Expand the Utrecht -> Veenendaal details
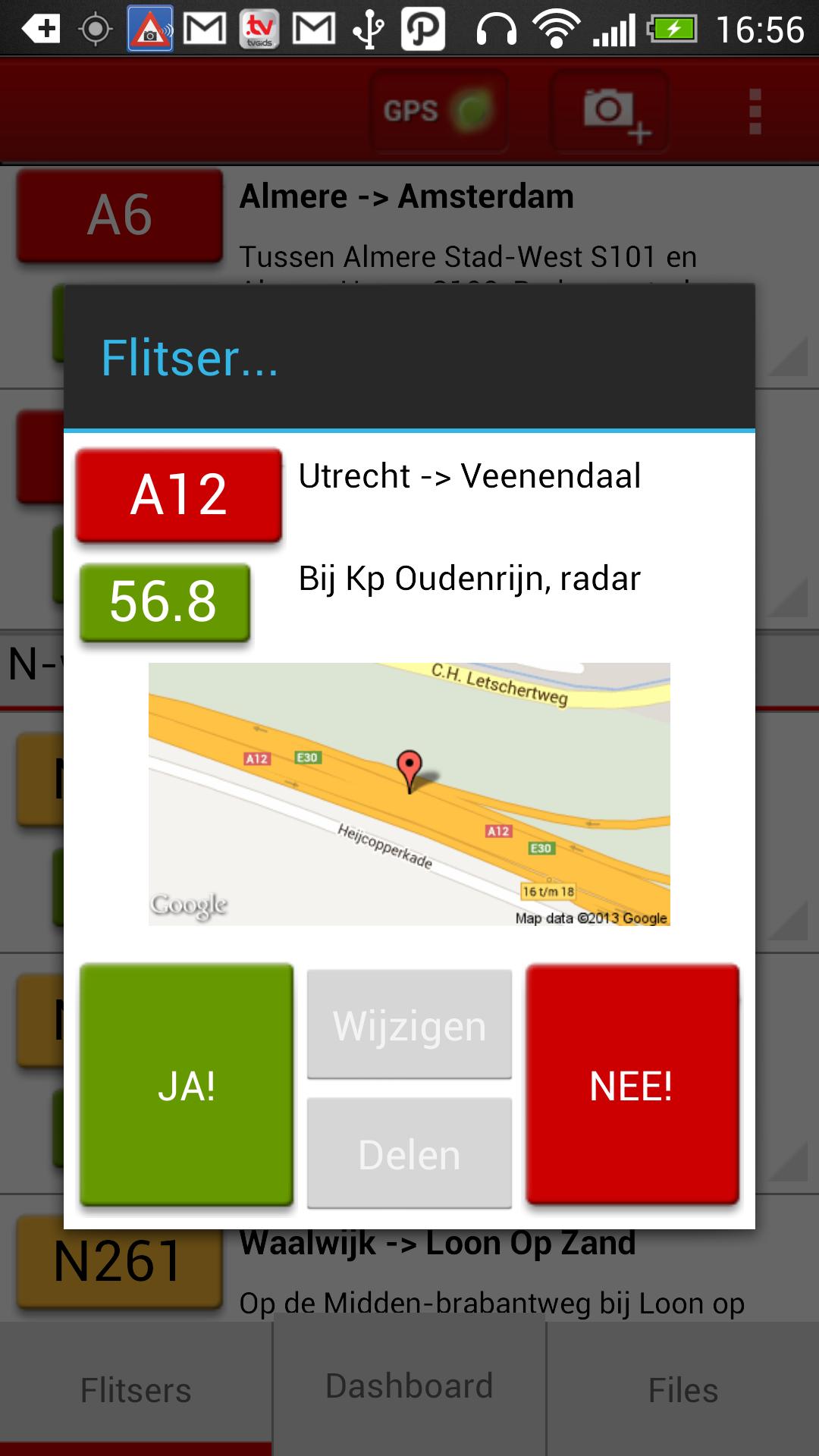This screenshot has height=1456, width=819. point(470,475)
